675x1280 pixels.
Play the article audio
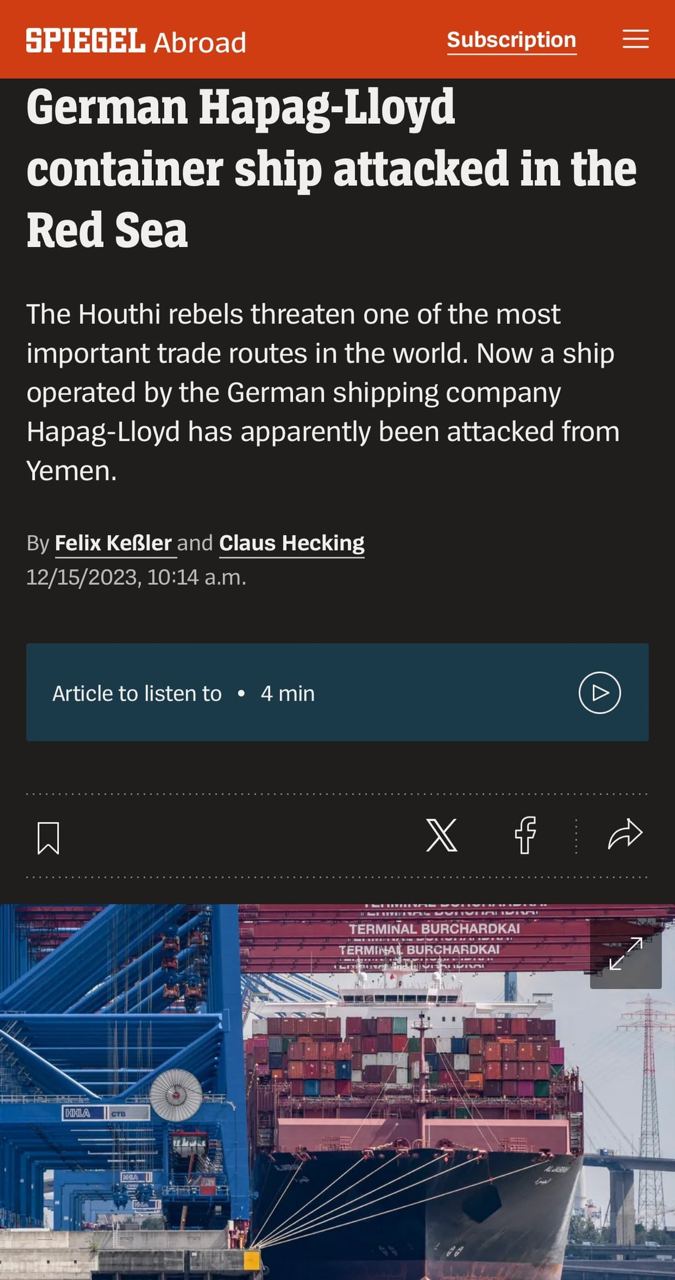[x=599, y=693]
